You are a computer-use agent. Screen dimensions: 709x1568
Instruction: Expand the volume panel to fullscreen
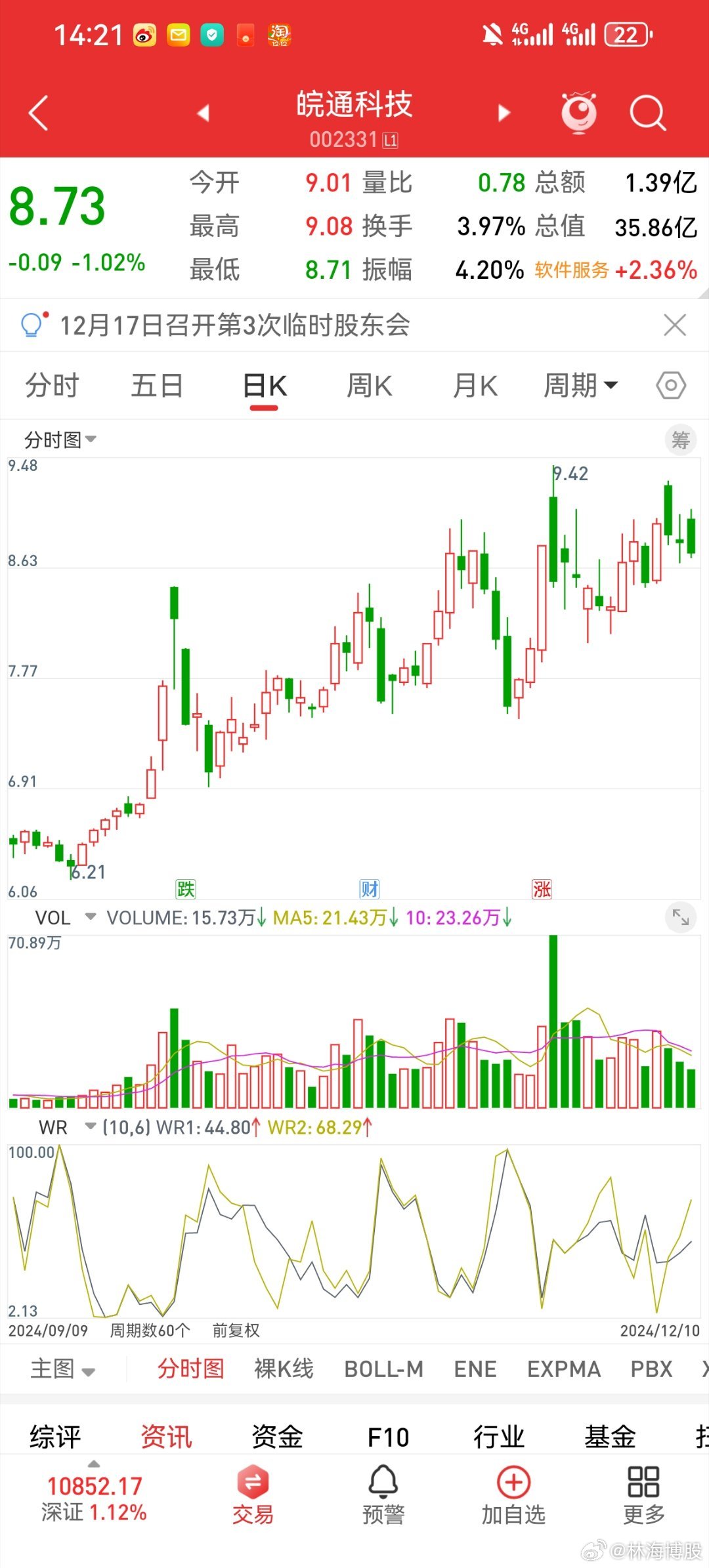pos(681,918)
